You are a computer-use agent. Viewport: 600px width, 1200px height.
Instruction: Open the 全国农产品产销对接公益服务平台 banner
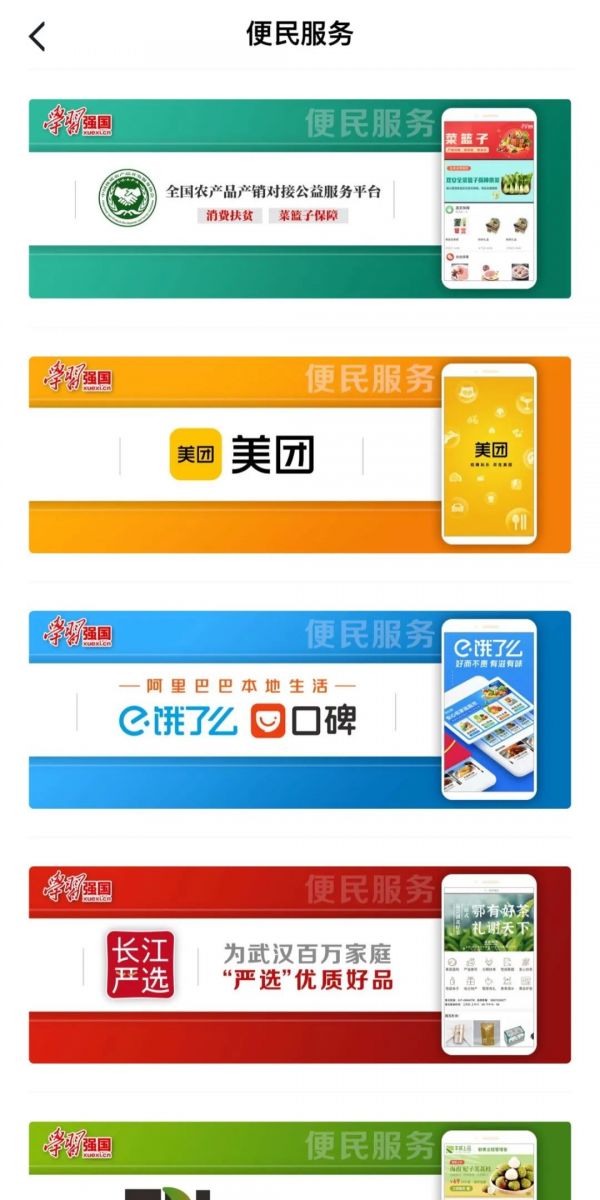[x=299, y=198]
